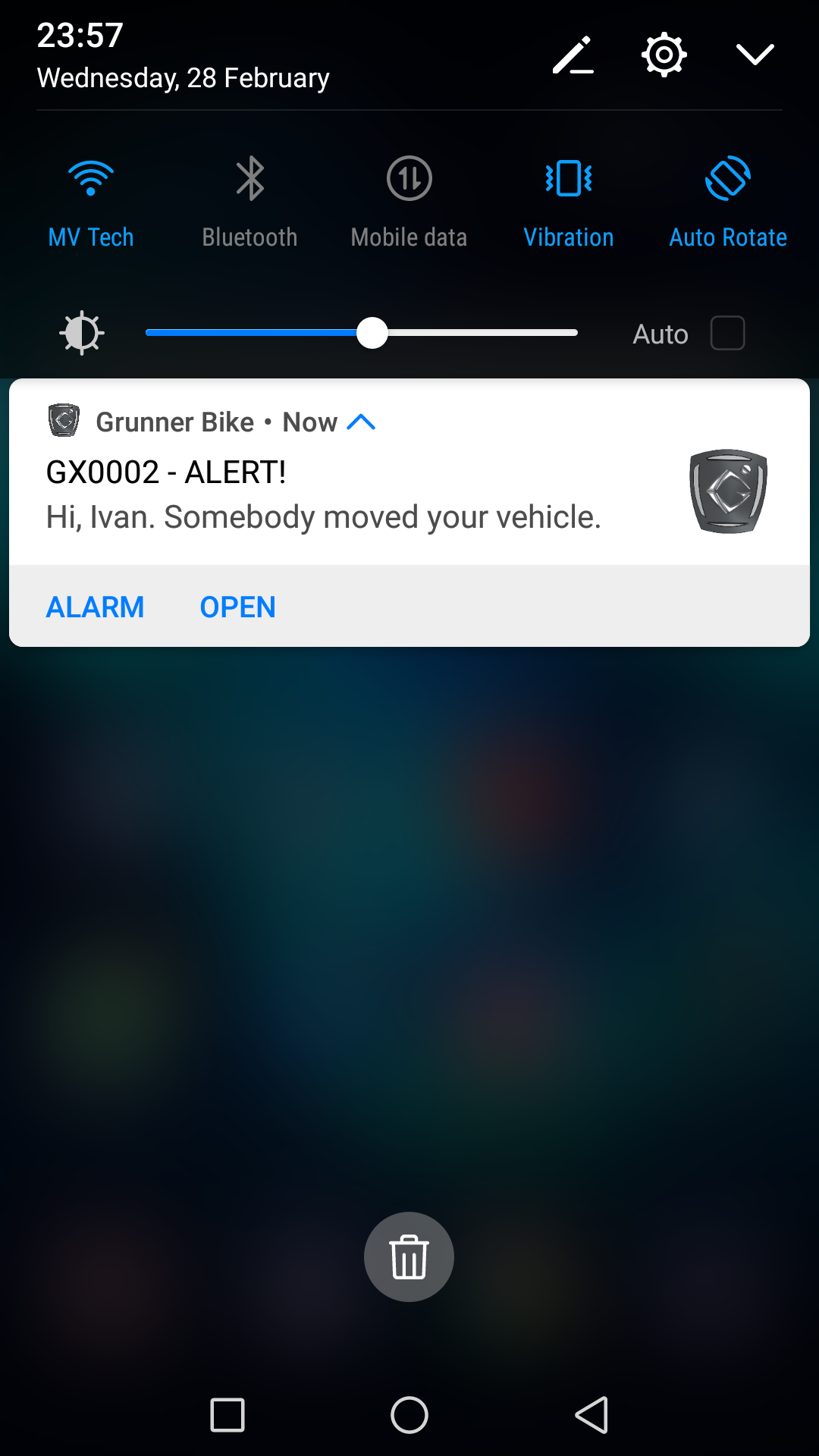
Task: Collapse the Grunner Bike notification
Action: pos(362,422)
